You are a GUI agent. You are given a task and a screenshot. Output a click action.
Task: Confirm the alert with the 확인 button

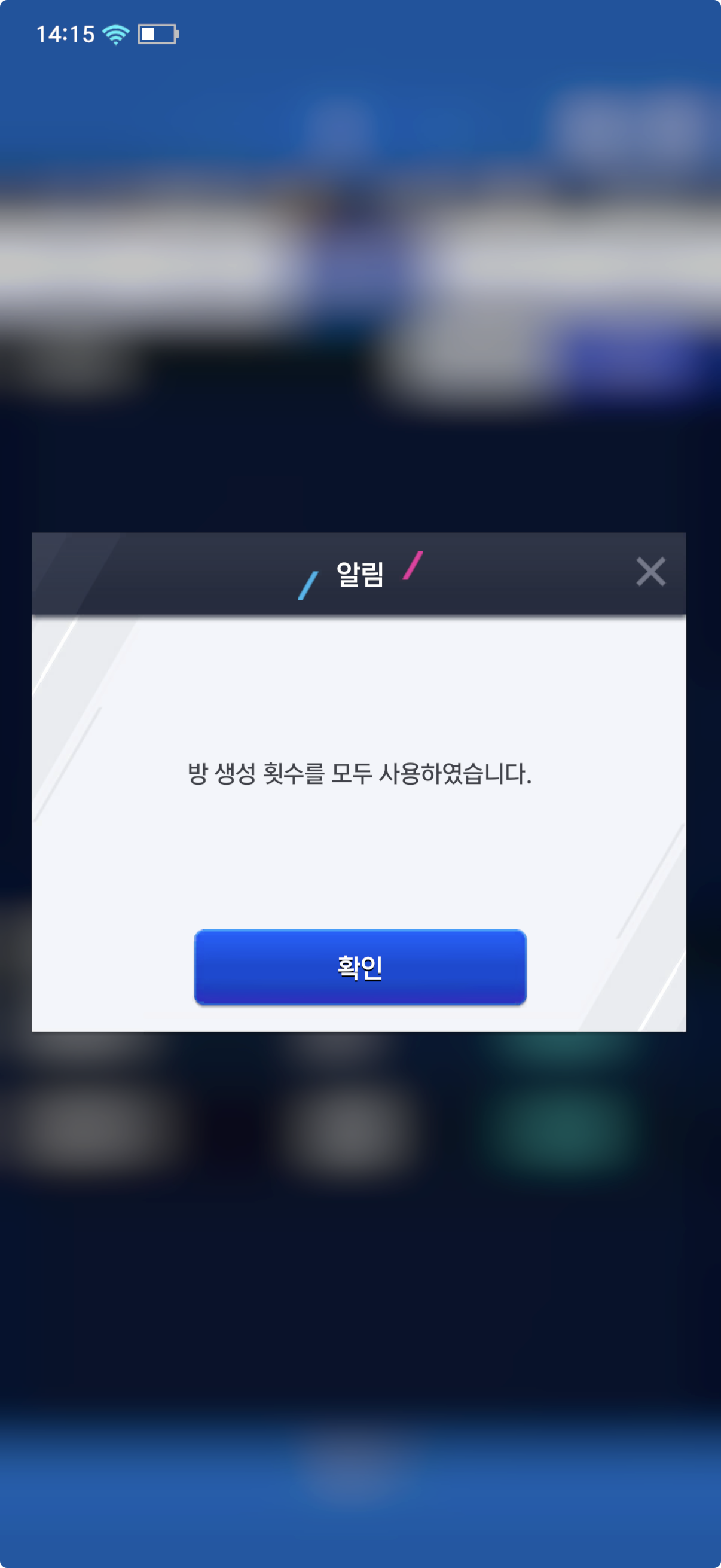(x=359, y=966)
